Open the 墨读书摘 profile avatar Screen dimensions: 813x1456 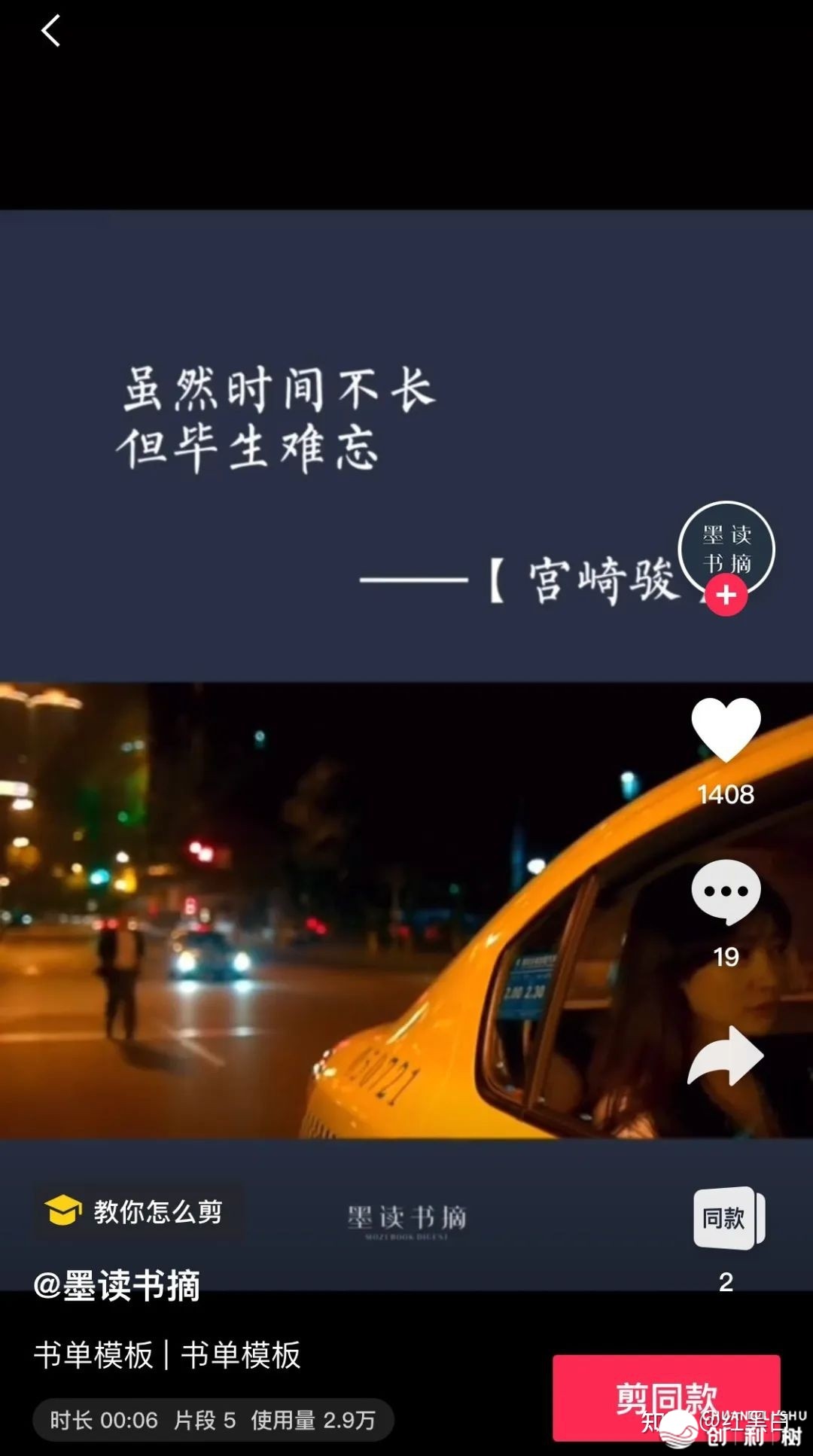click(x=726, y=547)
